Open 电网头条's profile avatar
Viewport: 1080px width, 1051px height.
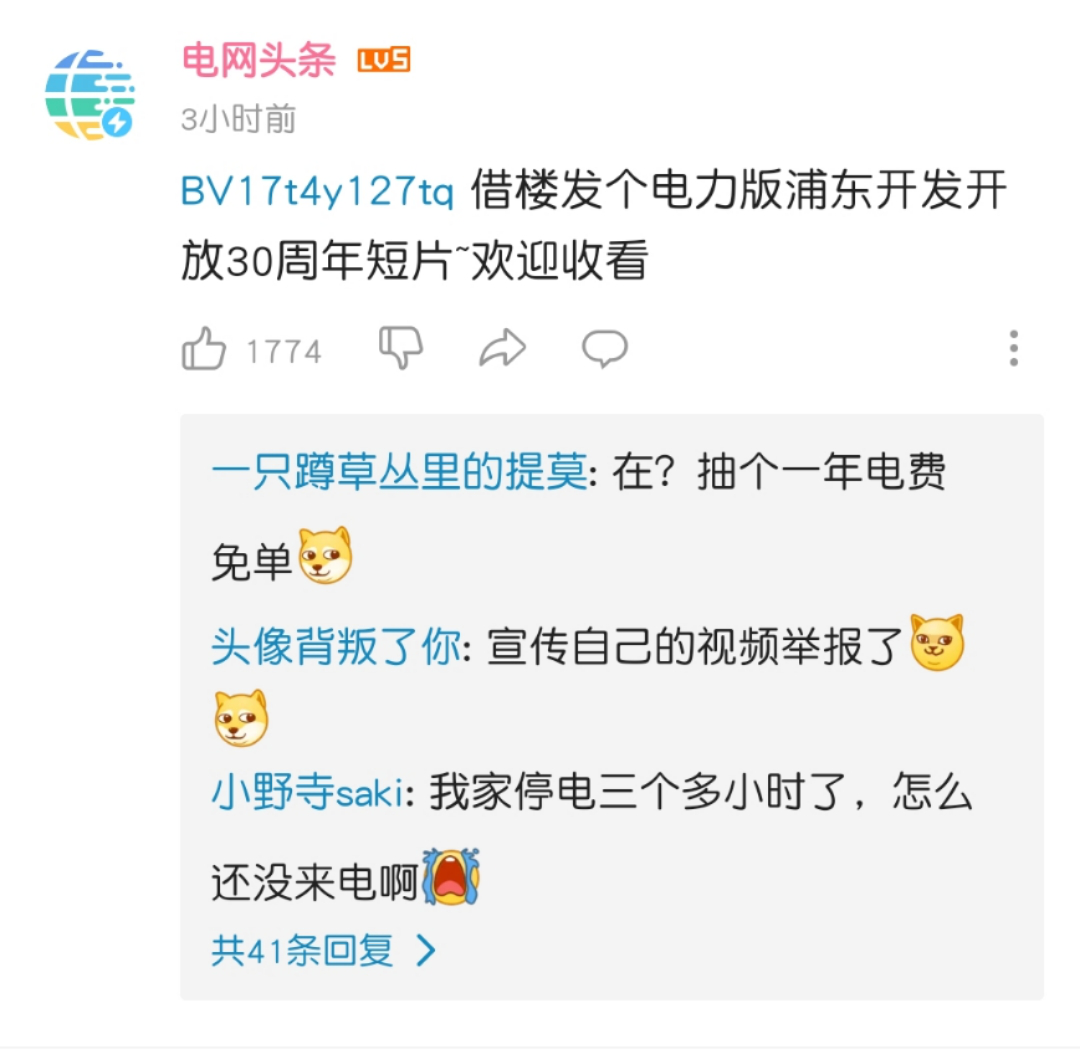pos(90,94)
